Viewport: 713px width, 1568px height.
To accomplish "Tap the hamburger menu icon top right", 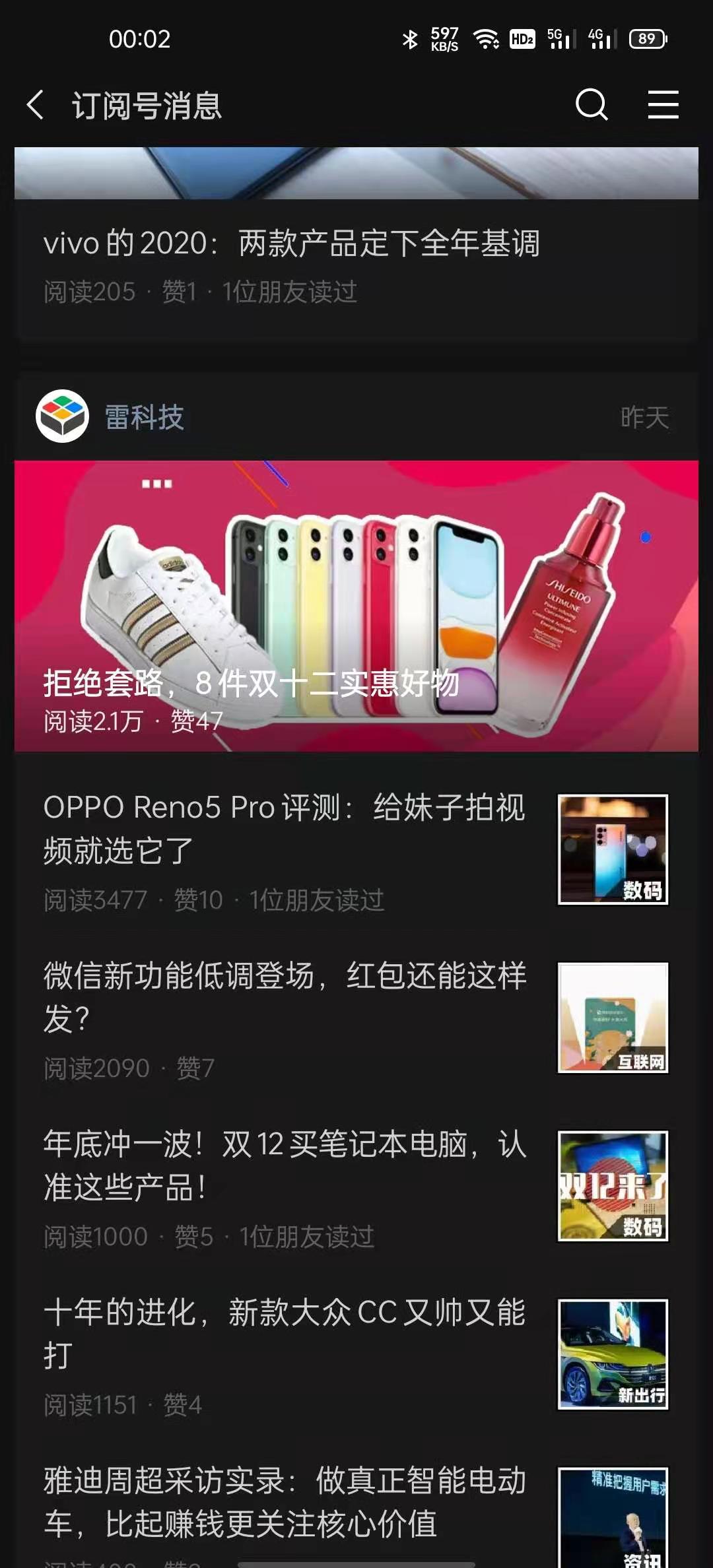I will coord(665,105).
